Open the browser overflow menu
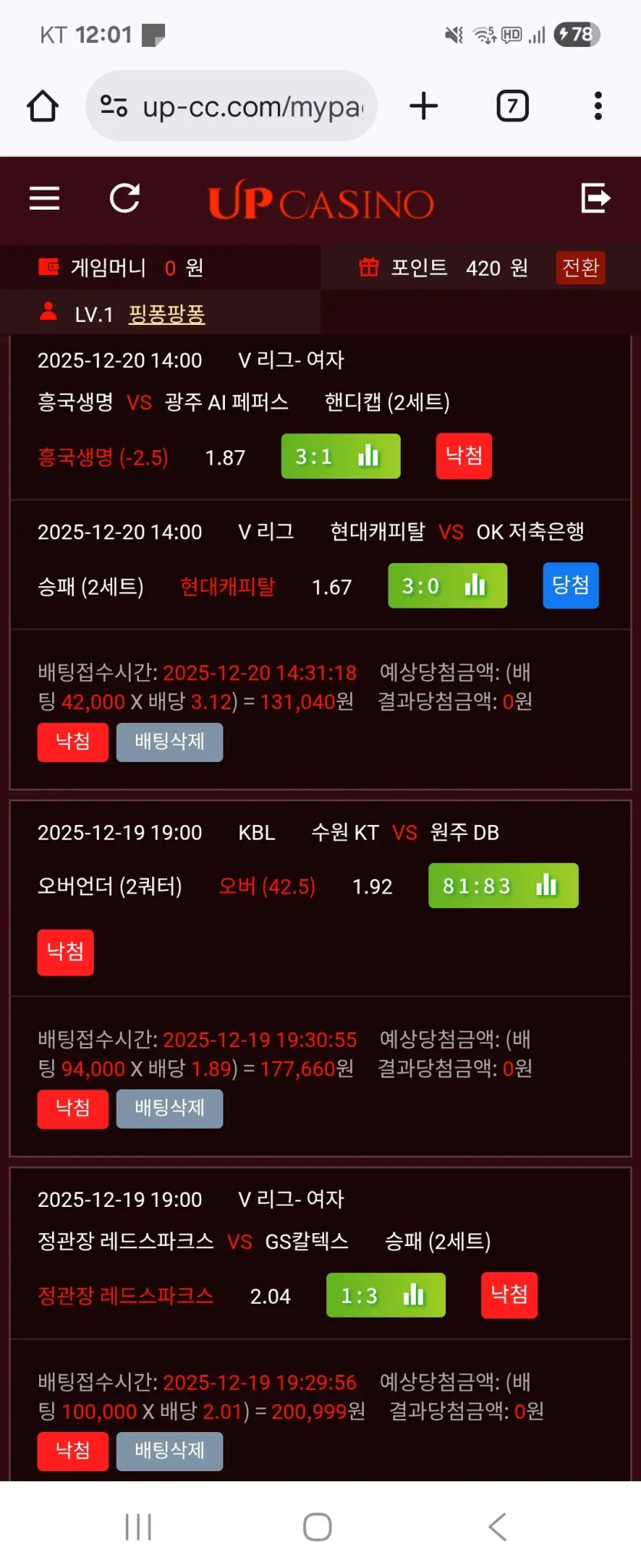Screen dimensions: 641x1568 coord(598,106)
